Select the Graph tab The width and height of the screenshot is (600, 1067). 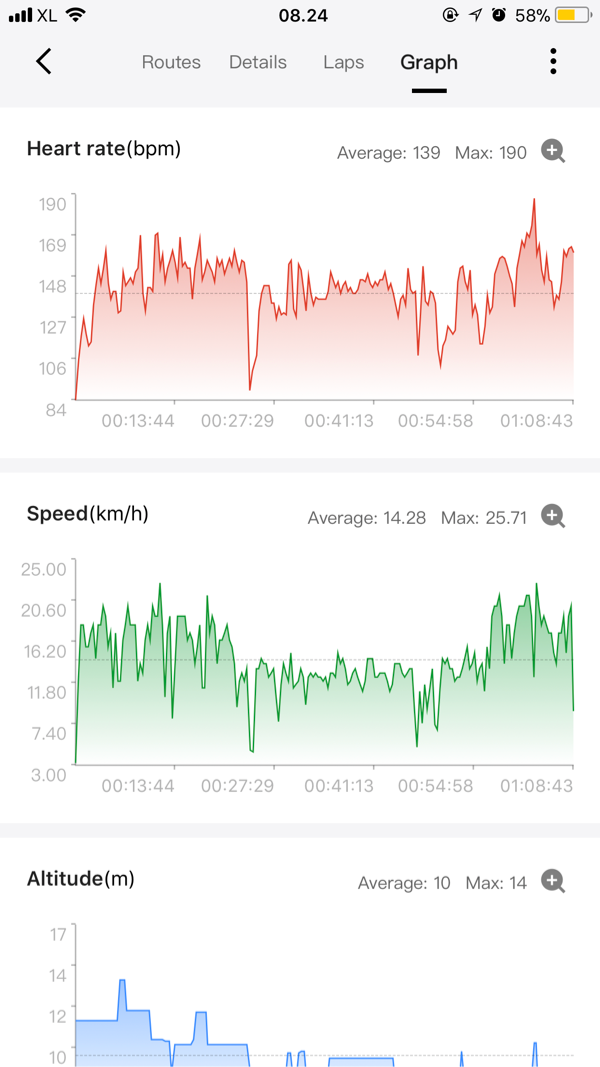tap(429, 62)
